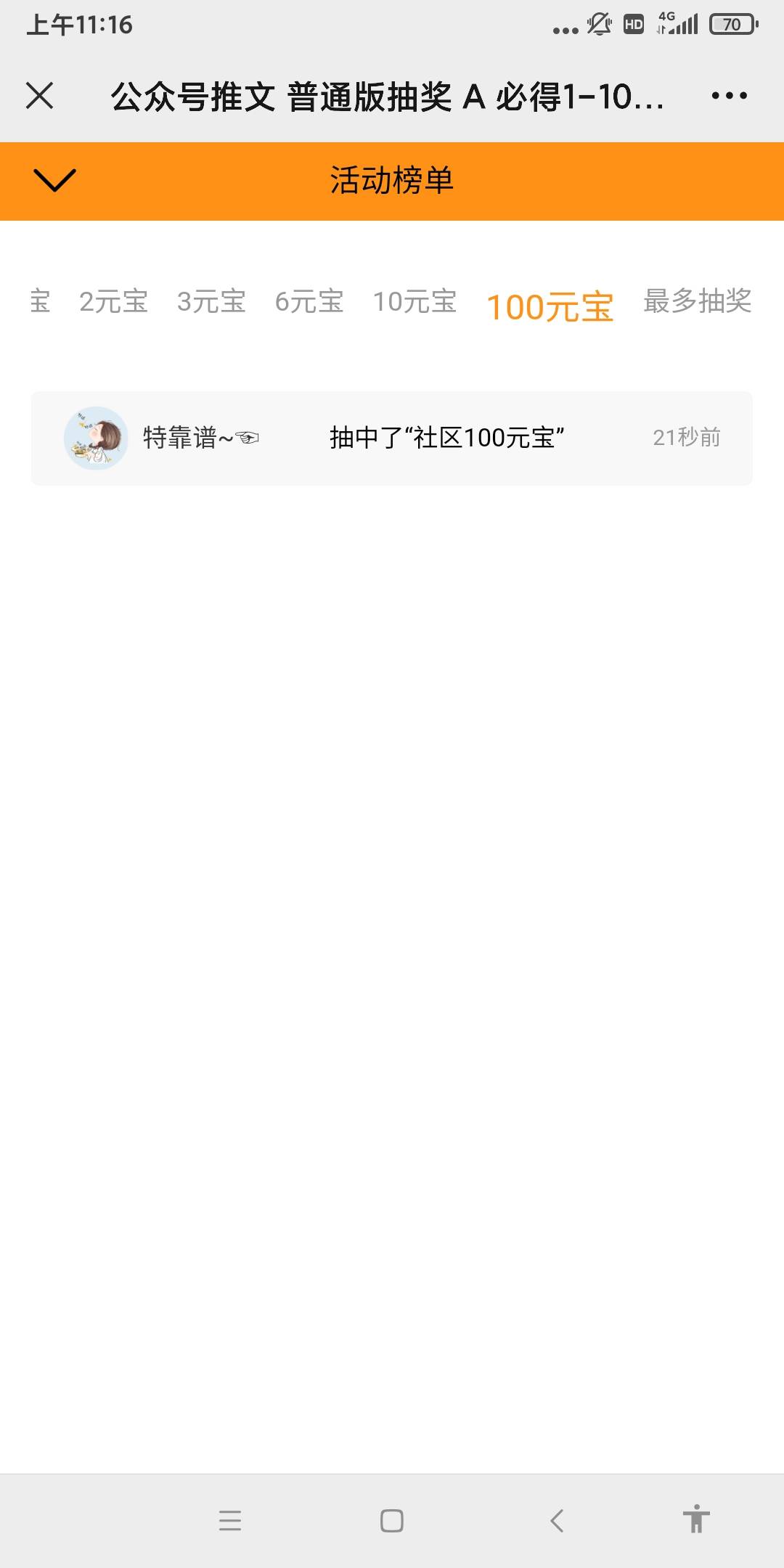Switch to the 2元宝 tab

pos(113,302)
